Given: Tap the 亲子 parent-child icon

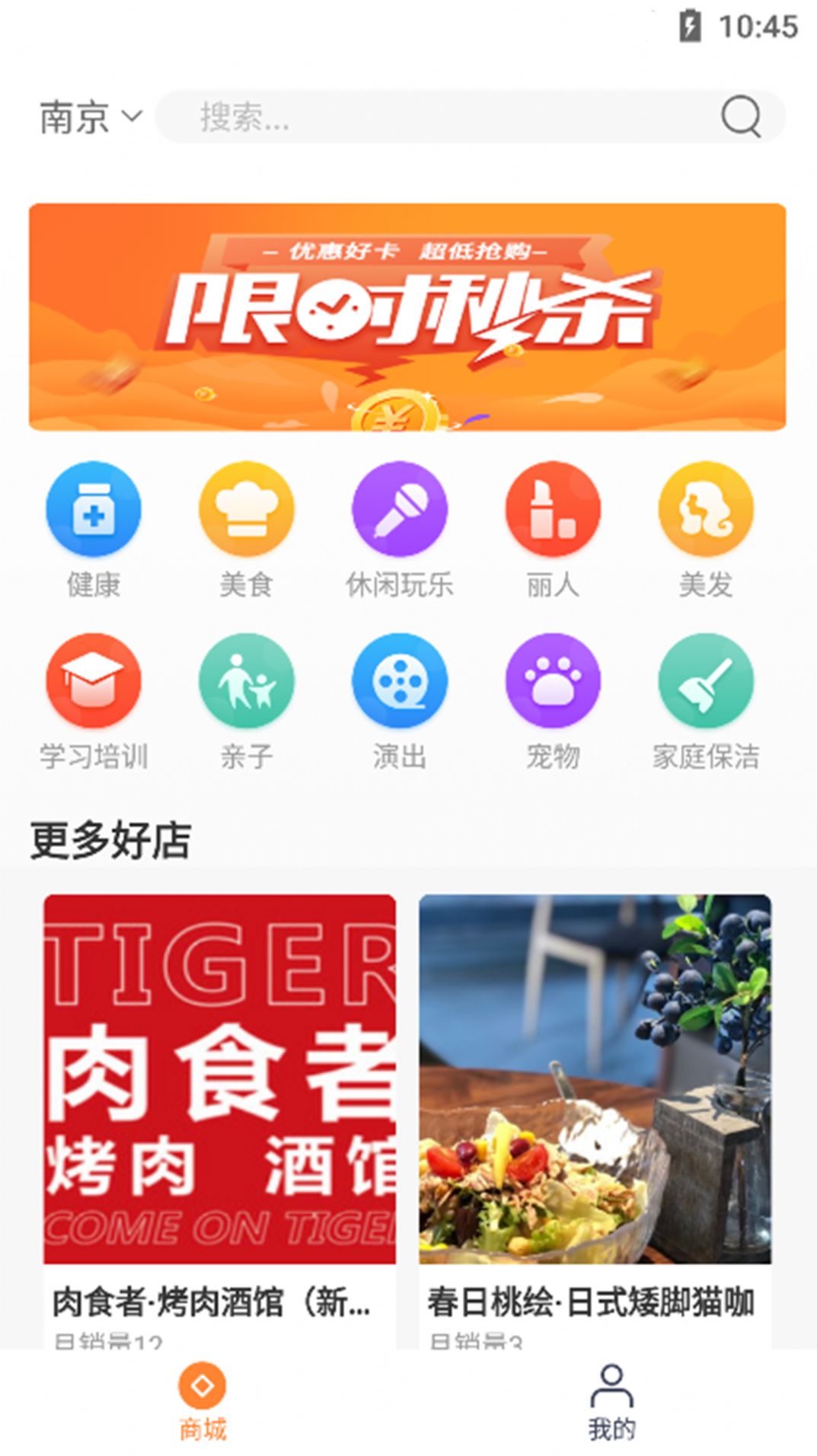Looking at the screenshot, I should tap(245, 681).
